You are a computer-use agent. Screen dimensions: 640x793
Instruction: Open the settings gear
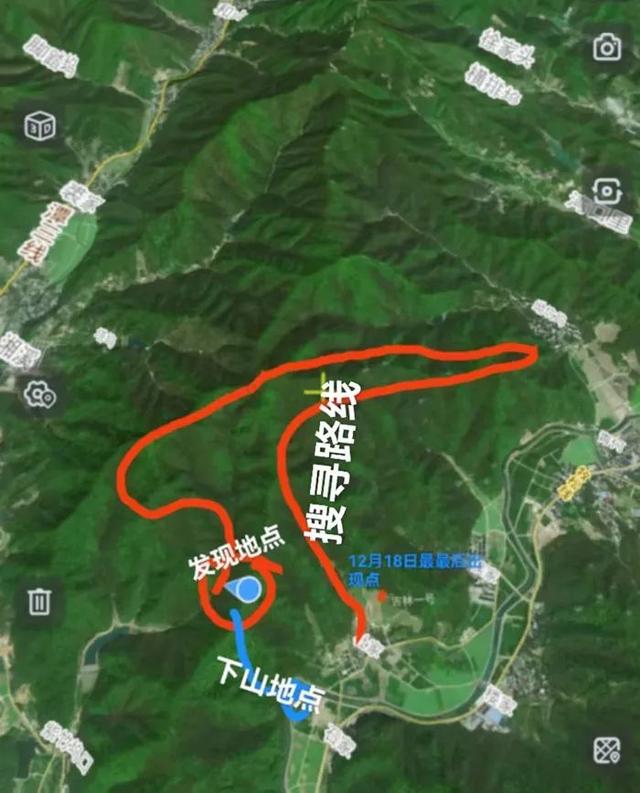(x=41, y=394)
